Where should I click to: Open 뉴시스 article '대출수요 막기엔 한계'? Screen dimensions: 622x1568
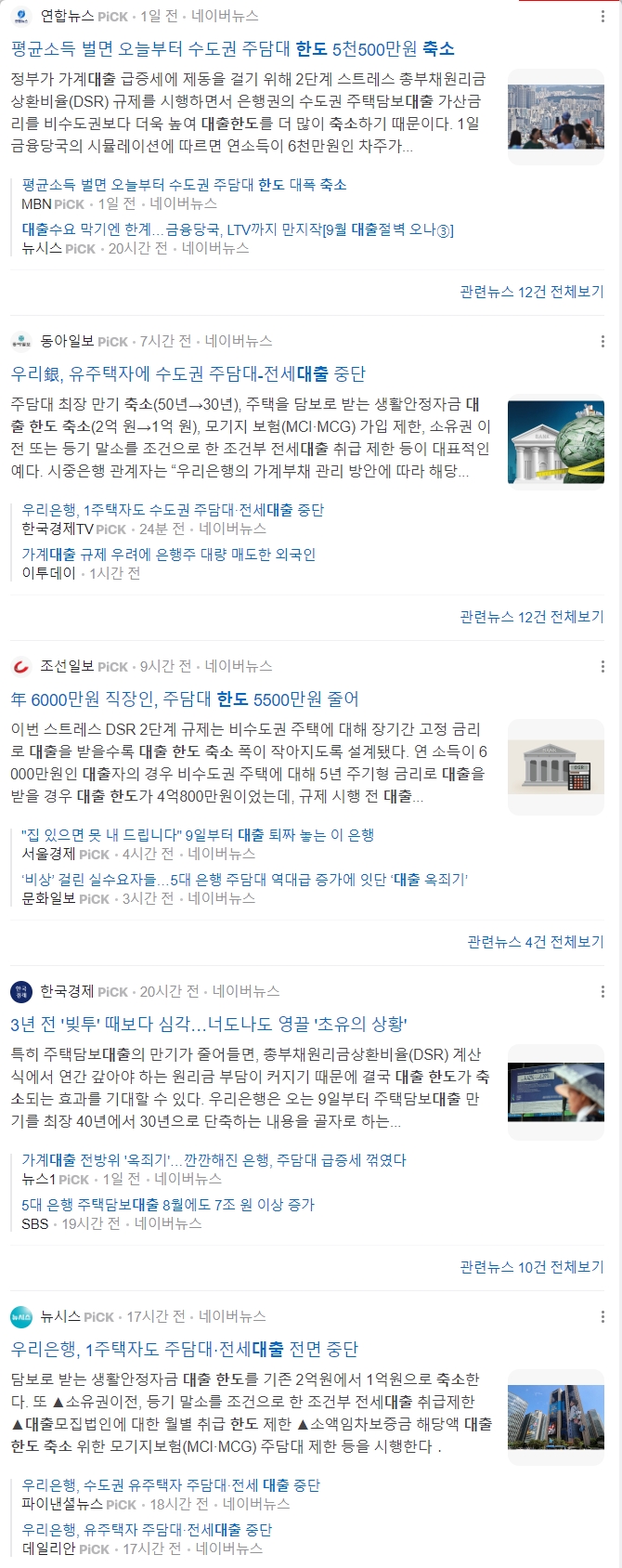(237, 229)
